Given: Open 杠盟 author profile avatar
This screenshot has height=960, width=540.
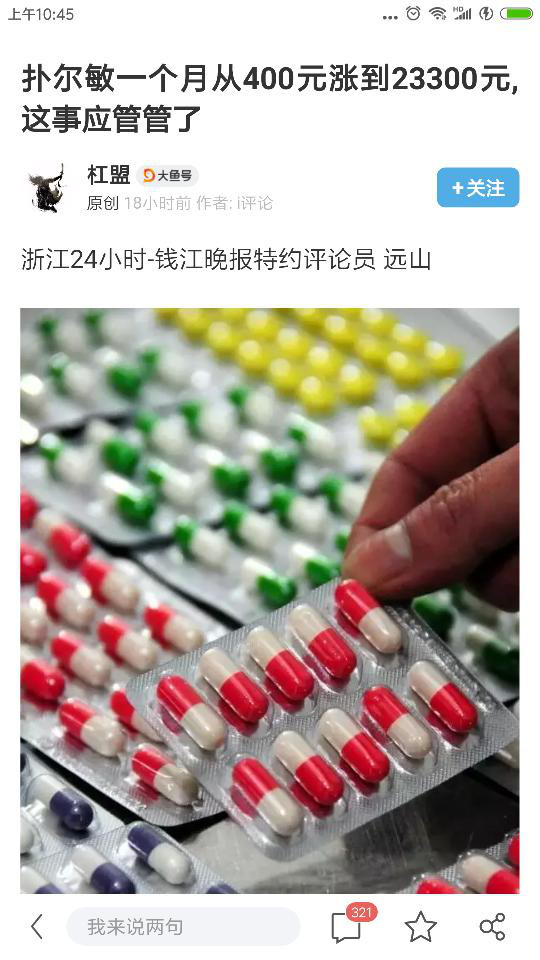Looking at the screenshot, I should pos(47,189).
